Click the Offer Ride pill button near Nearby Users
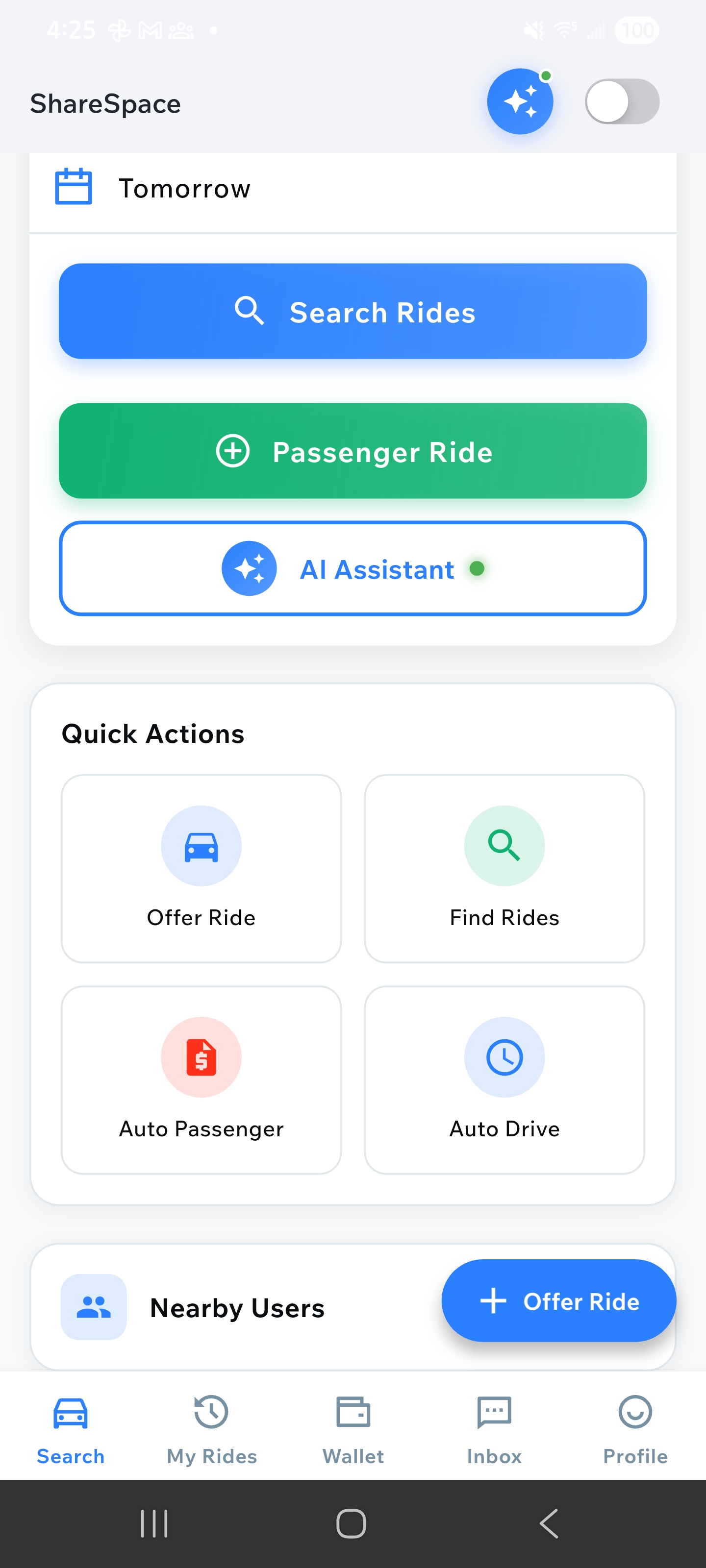Screen dimensions: 706x1568 click(x=558, y=1301)
